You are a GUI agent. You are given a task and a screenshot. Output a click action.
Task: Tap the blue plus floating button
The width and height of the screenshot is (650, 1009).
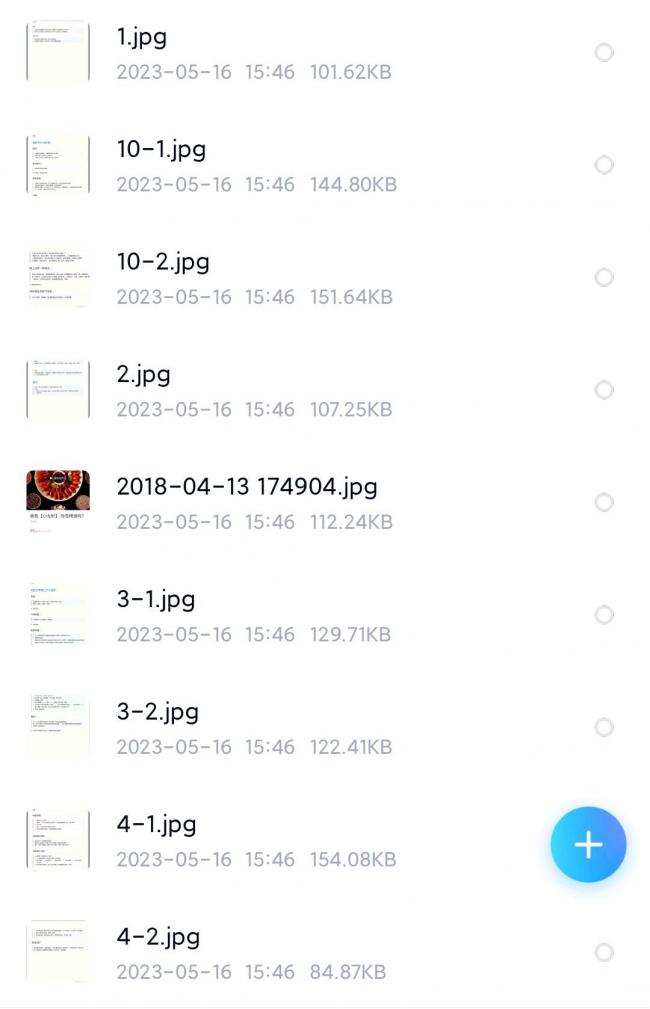(588, 845)
